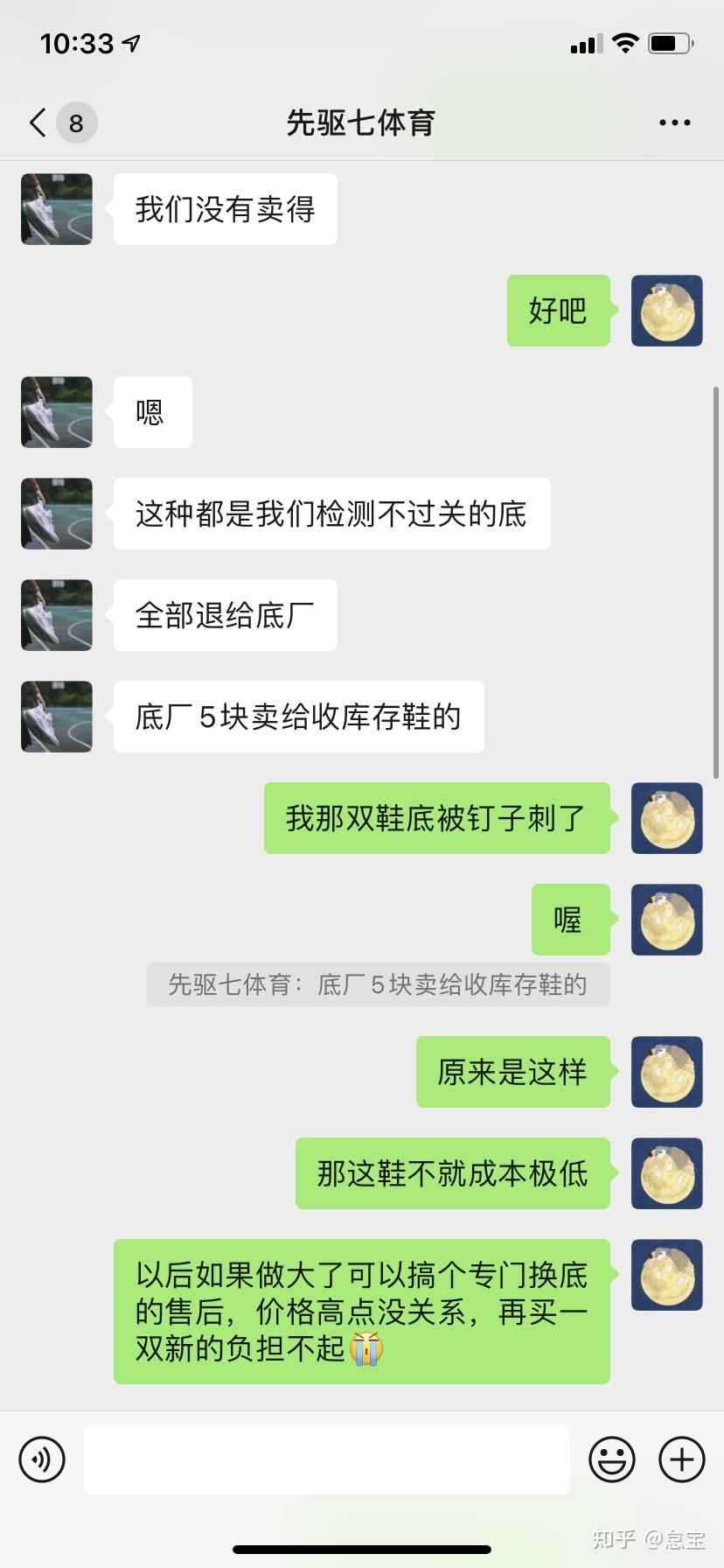Go back to the chat list
This screenshot has height=1568, width=724.
(x=38, y=123)
